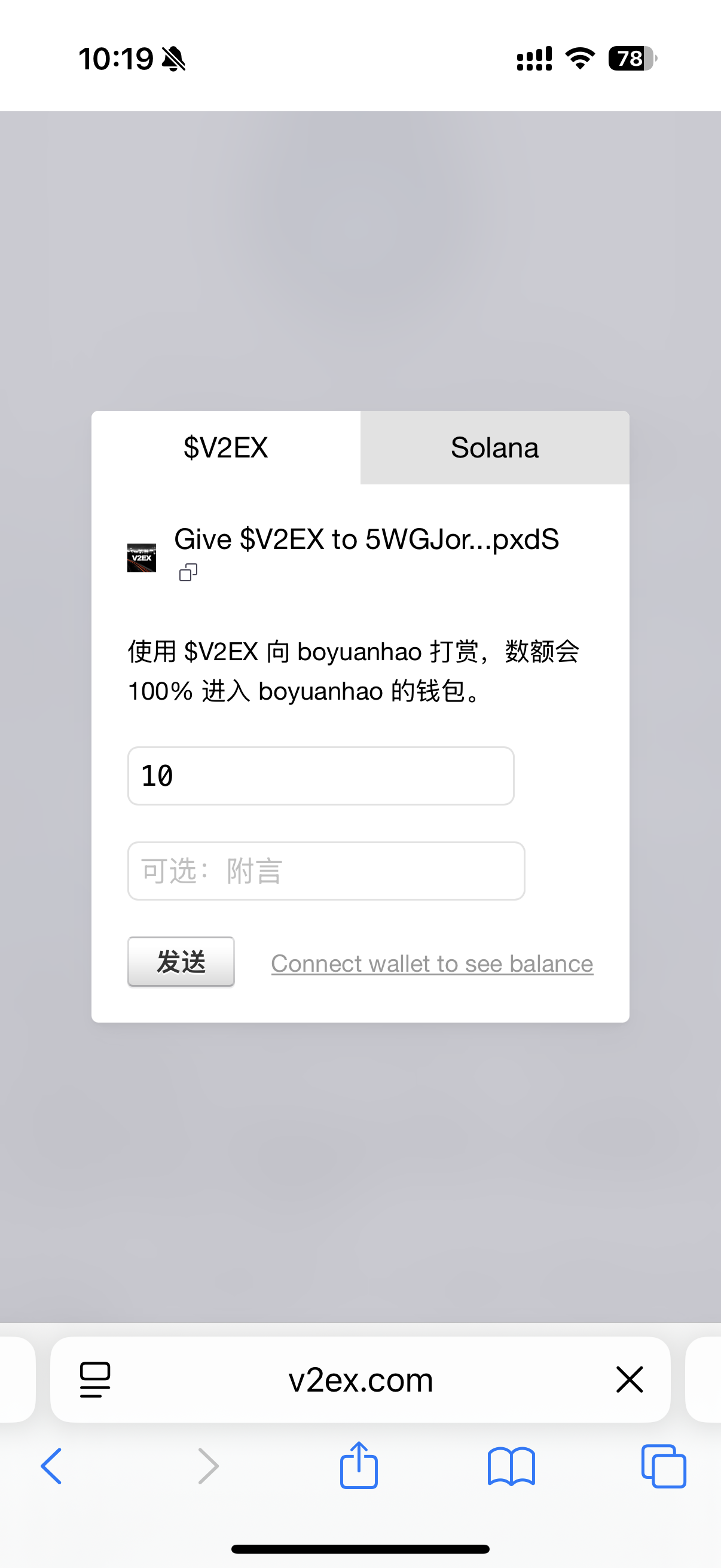Share this page
721x1568 pixels.
click(x=359, y=1466)
